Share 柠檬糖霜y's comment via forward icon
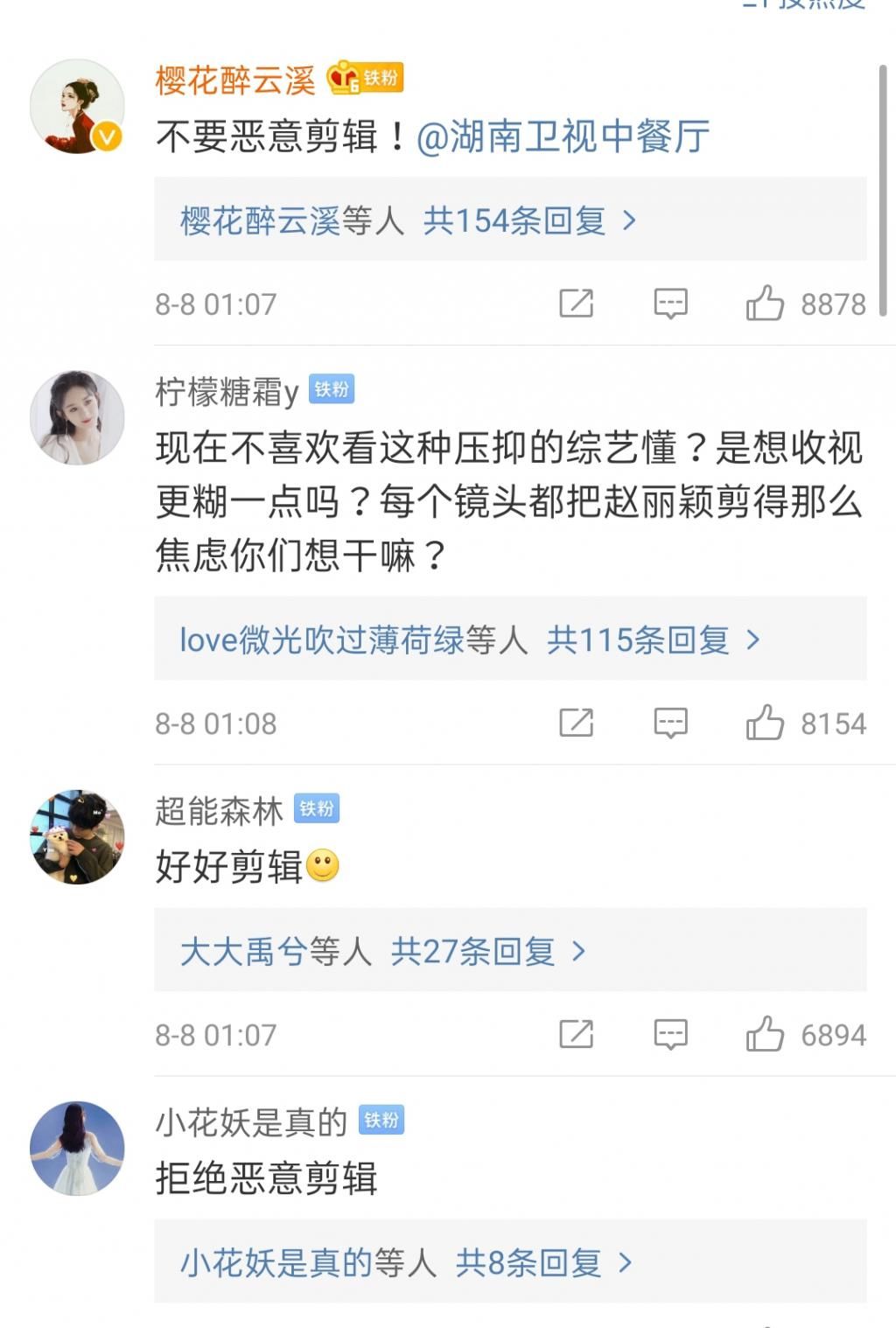 pyautogui.click(x=575, y=720)
